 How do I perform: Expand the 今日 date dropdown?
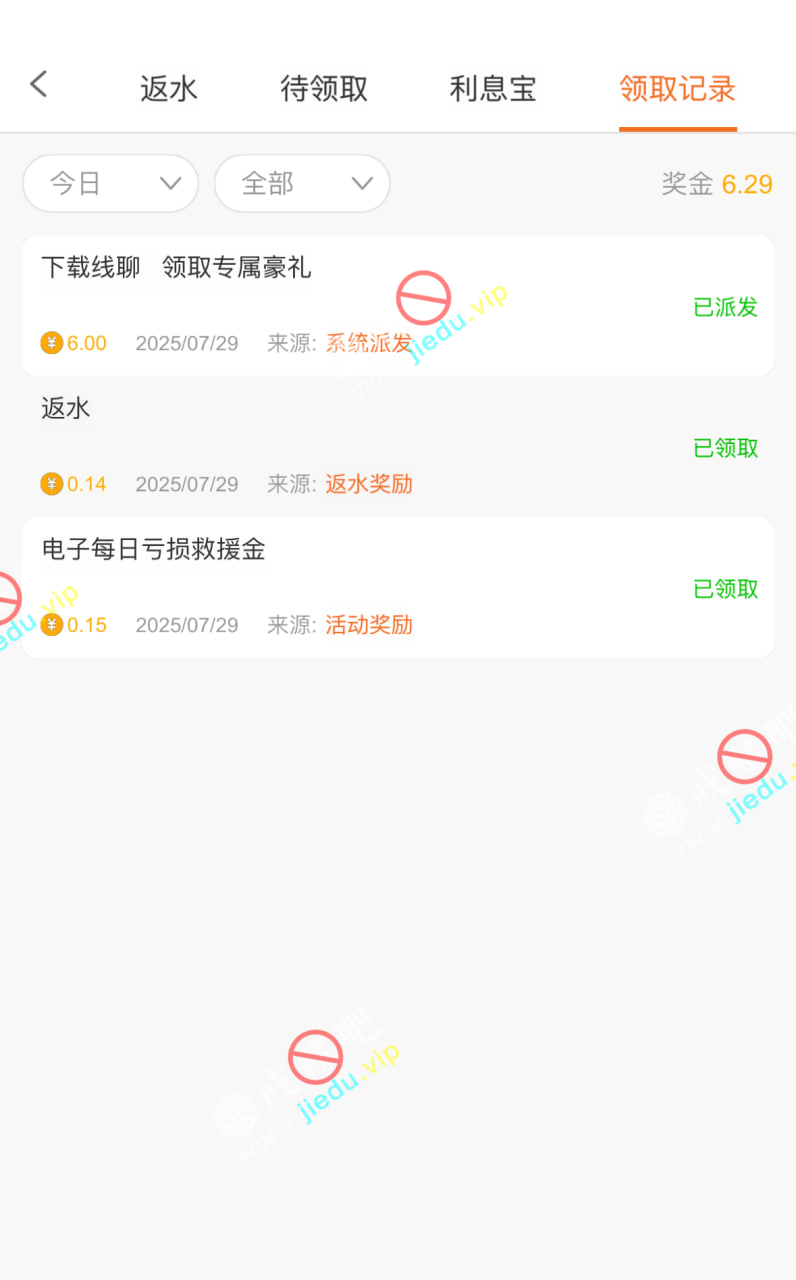(111, 183)
